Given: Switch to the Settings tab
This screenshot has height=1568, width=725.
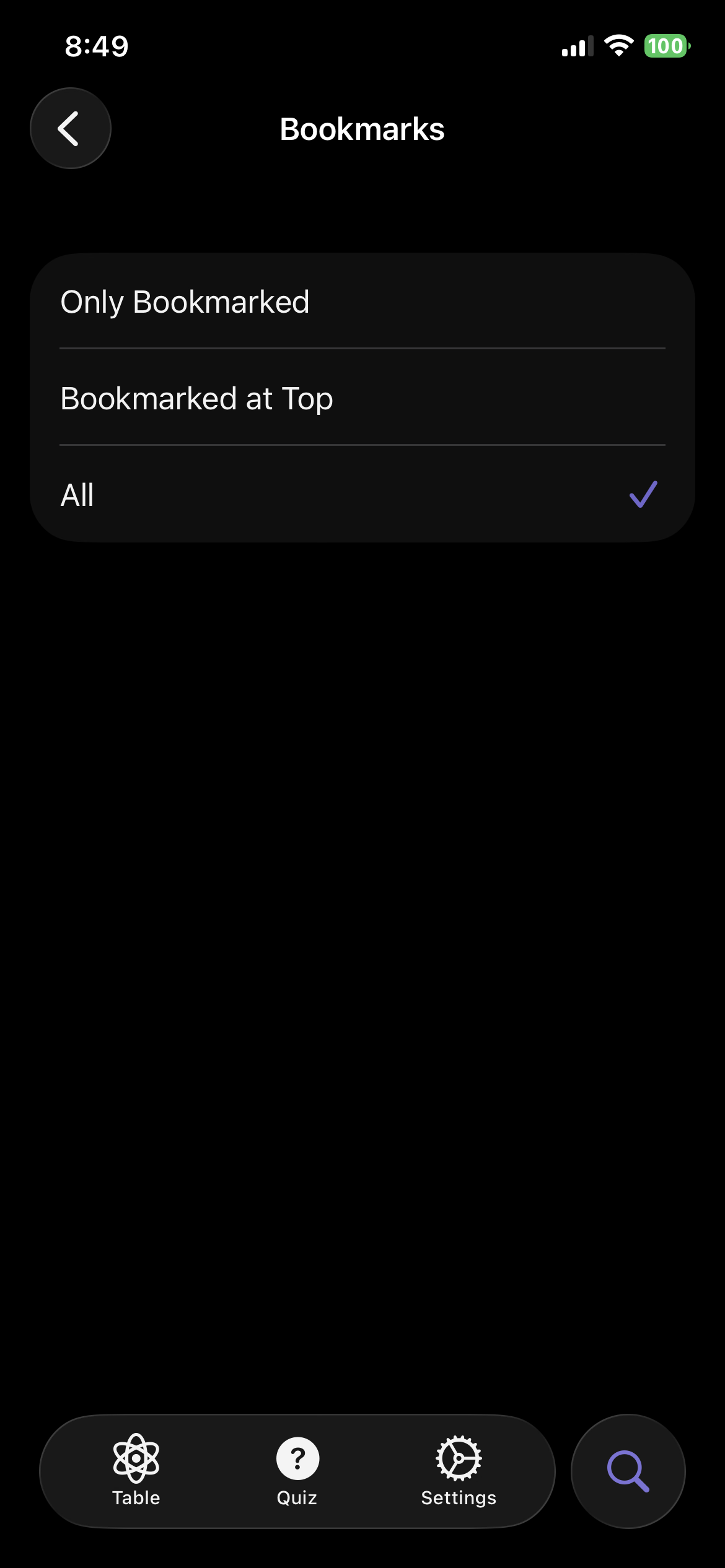Looking at the screenshot, I should 459,1470.
